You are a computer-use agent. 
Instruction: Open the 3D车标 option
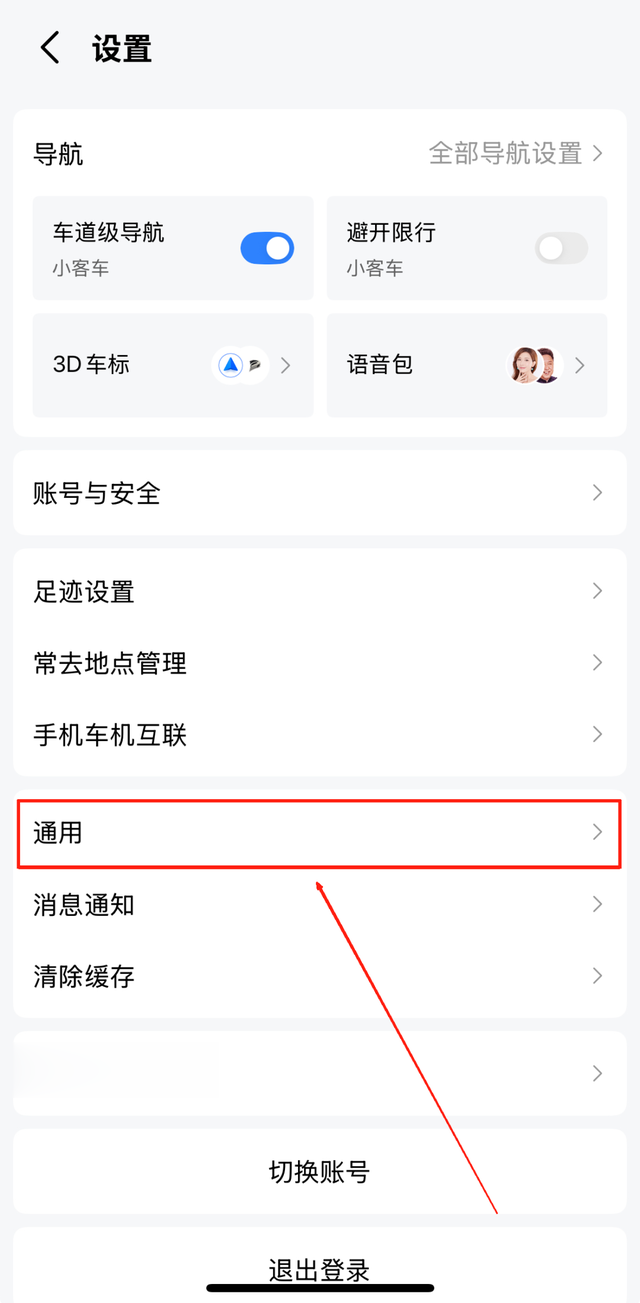tap(173, 365)
